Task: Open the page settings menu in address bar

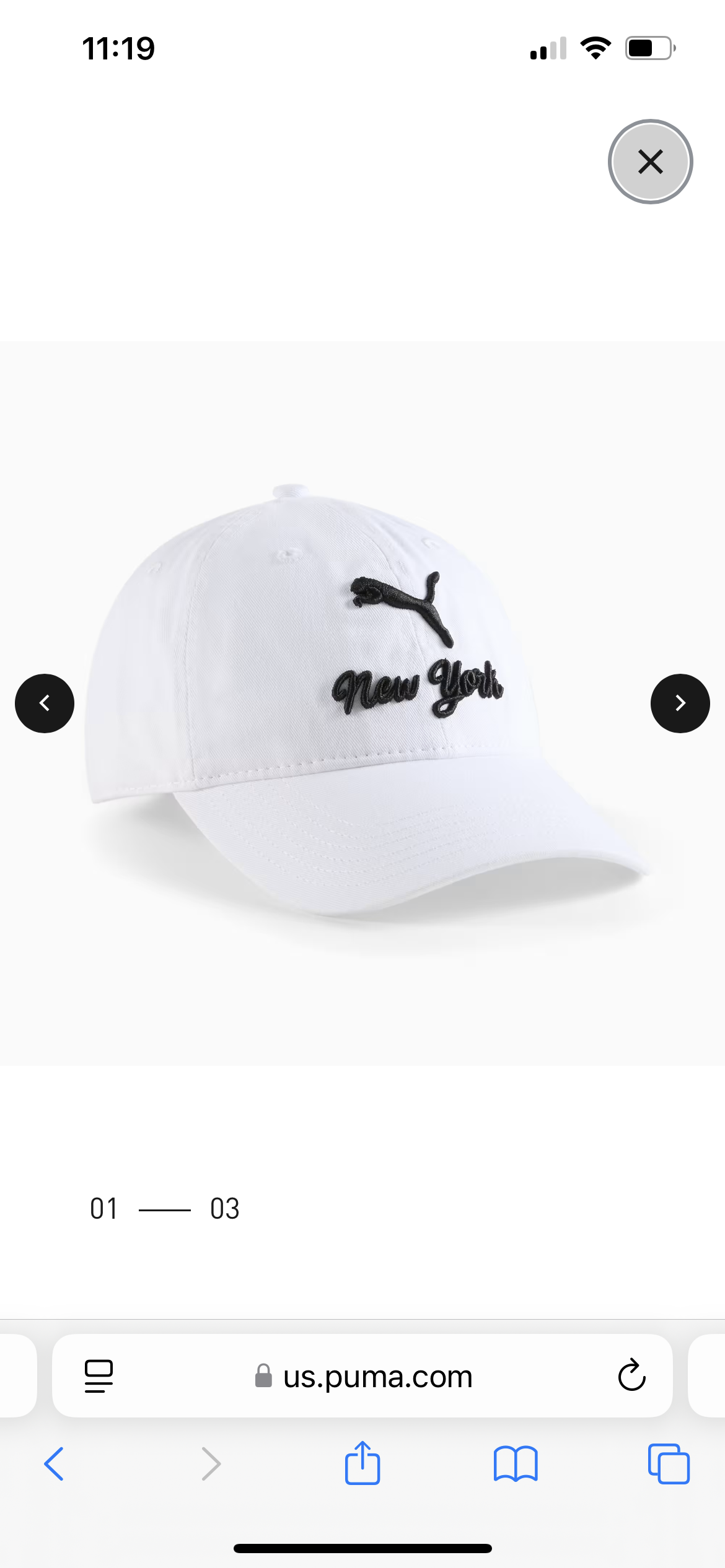Action: (x=99, y=1376)
